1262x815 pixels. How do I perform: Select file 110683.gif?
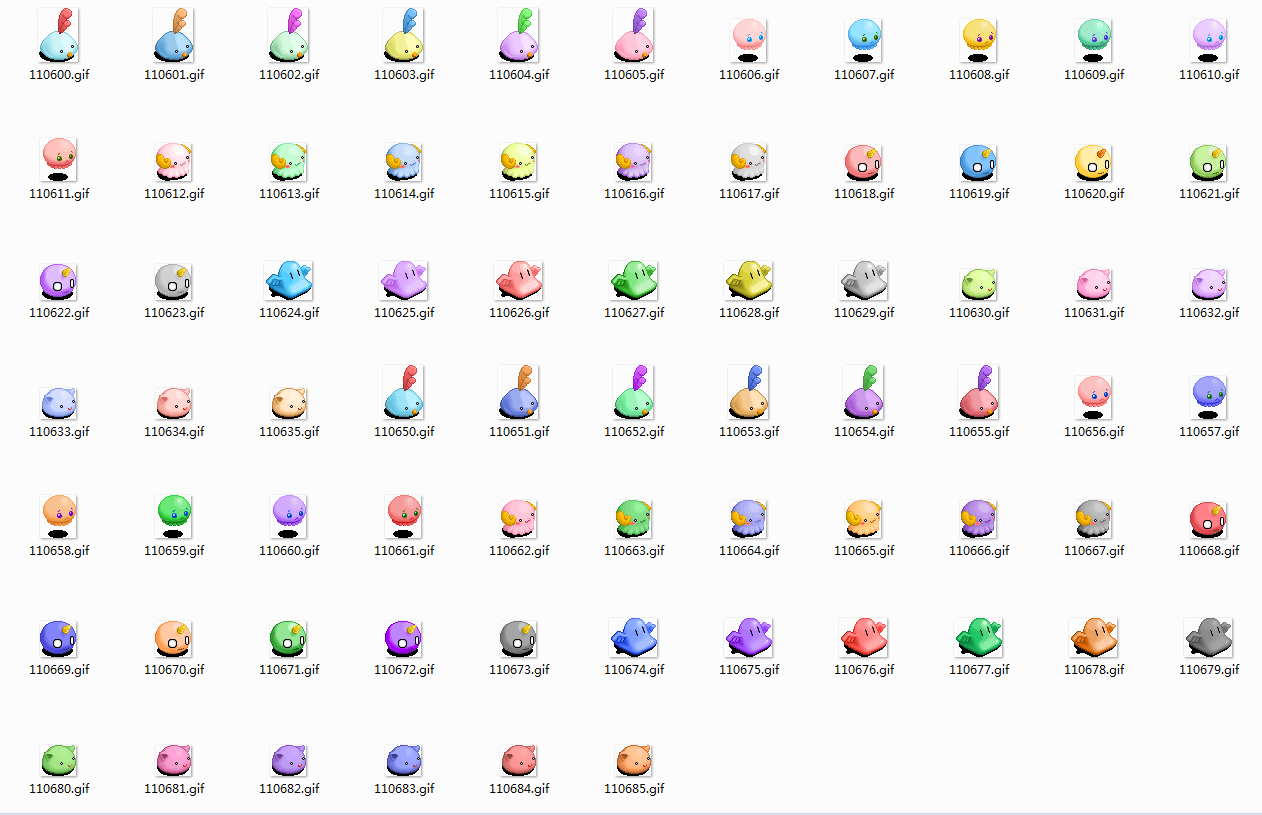[404, 760]
